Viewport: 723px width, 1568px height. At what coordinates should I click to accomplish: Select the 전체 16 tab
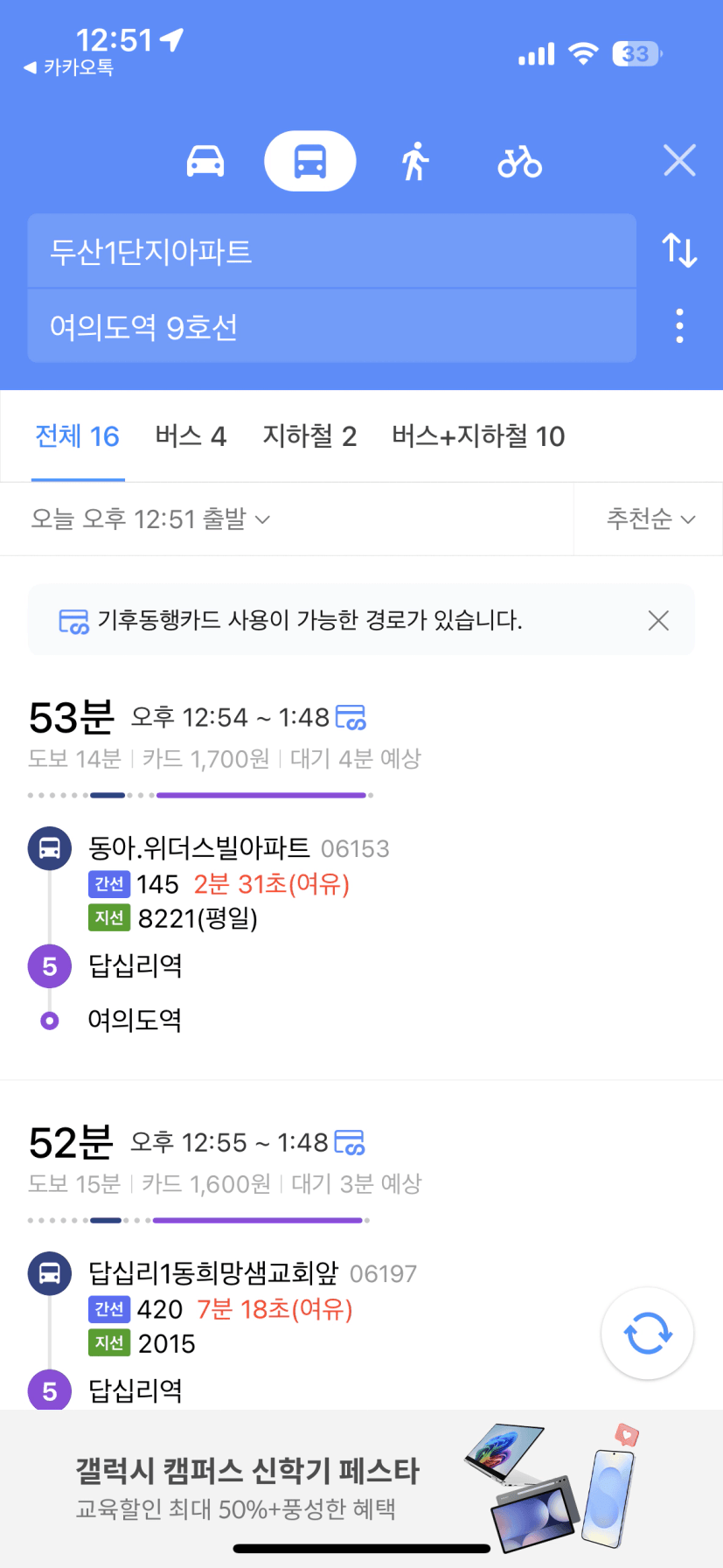pos(78,436)
